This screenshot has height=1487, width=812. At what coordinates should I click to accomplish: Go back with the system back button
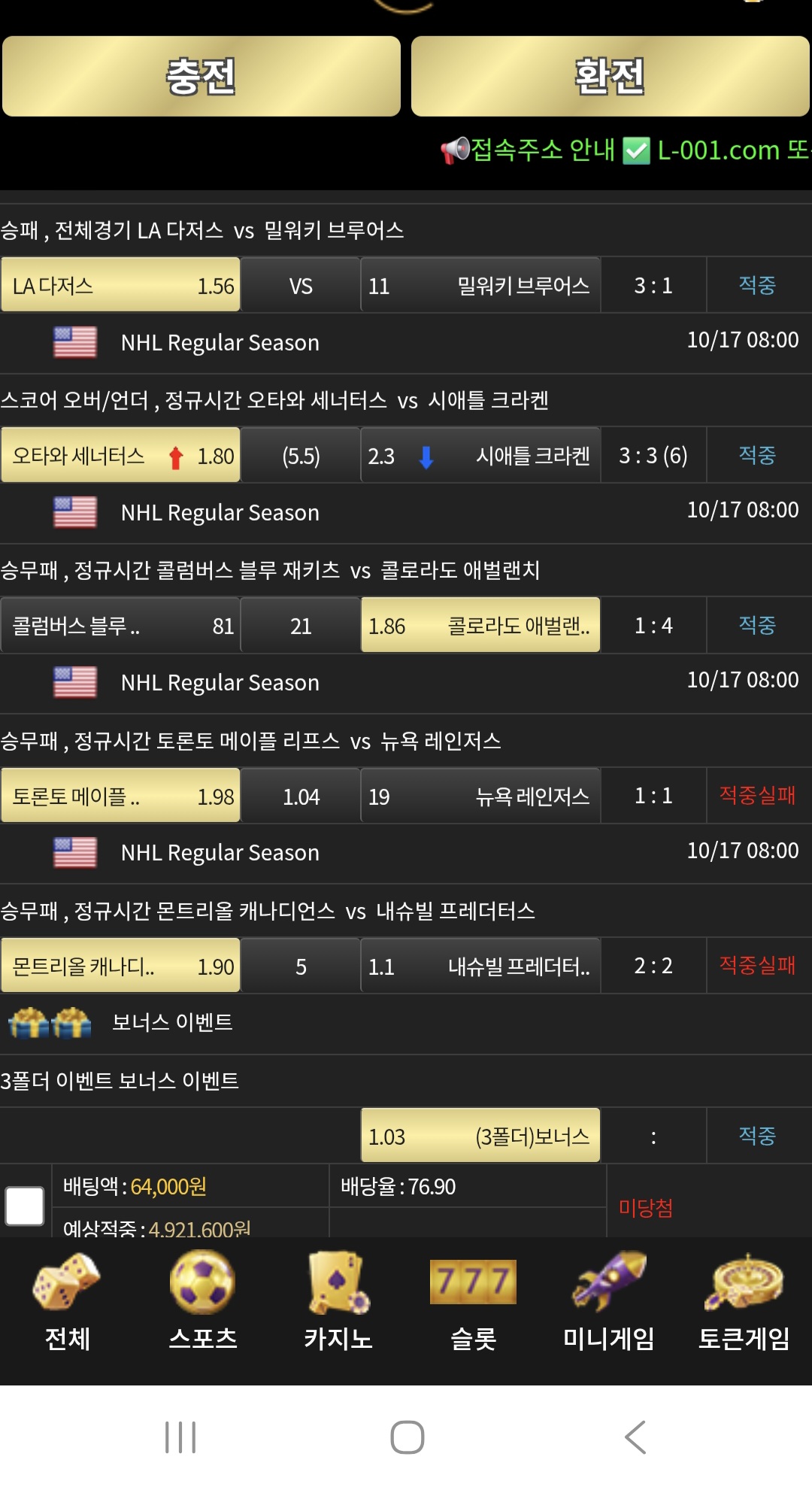click(635, 1437)
